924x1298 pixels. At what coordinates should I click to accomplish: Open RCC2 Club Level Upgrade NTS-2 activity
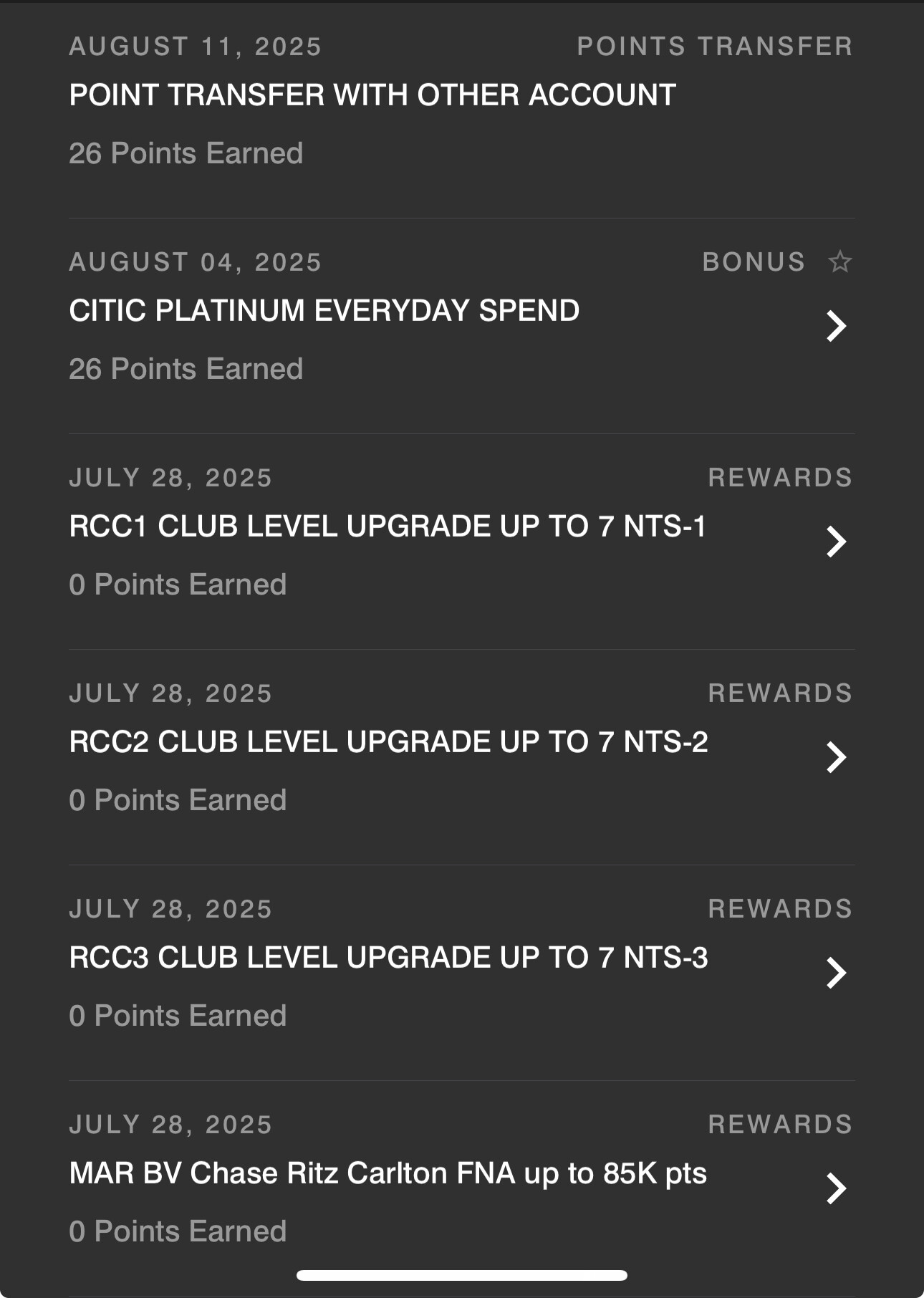[x=835, y=757]
